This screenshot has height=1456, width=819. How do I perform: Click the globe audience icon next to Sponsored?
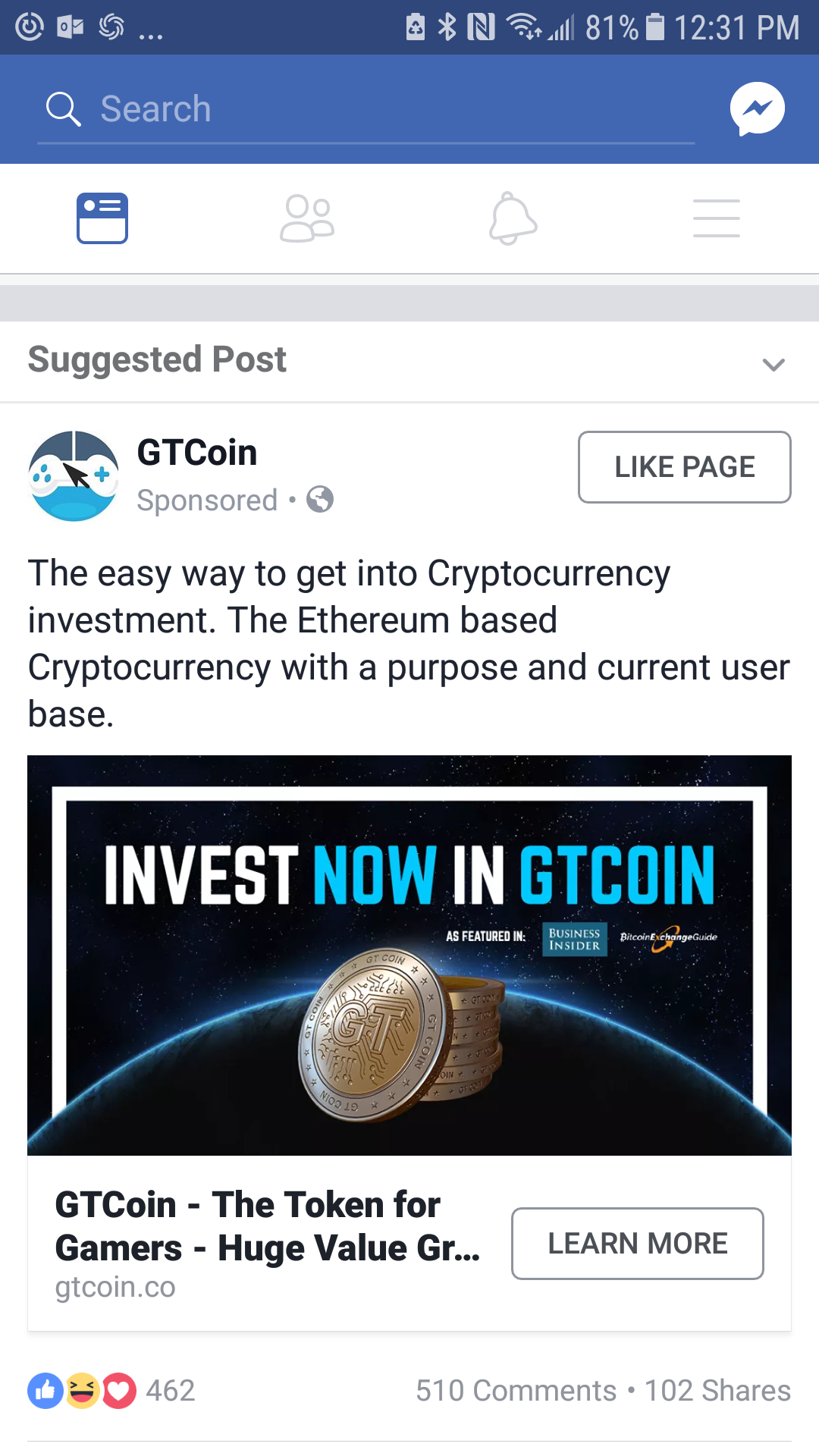[319, 500]
